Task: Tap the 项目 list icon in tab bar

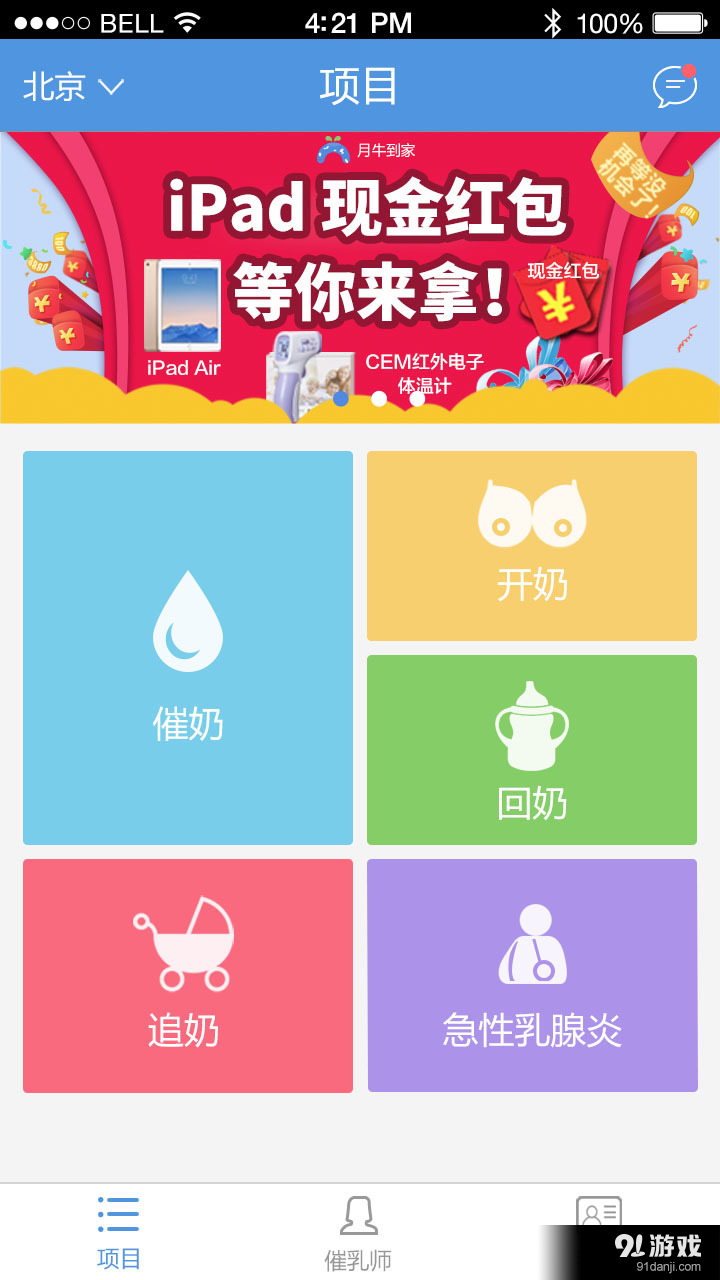Action: click(118, 1213)
